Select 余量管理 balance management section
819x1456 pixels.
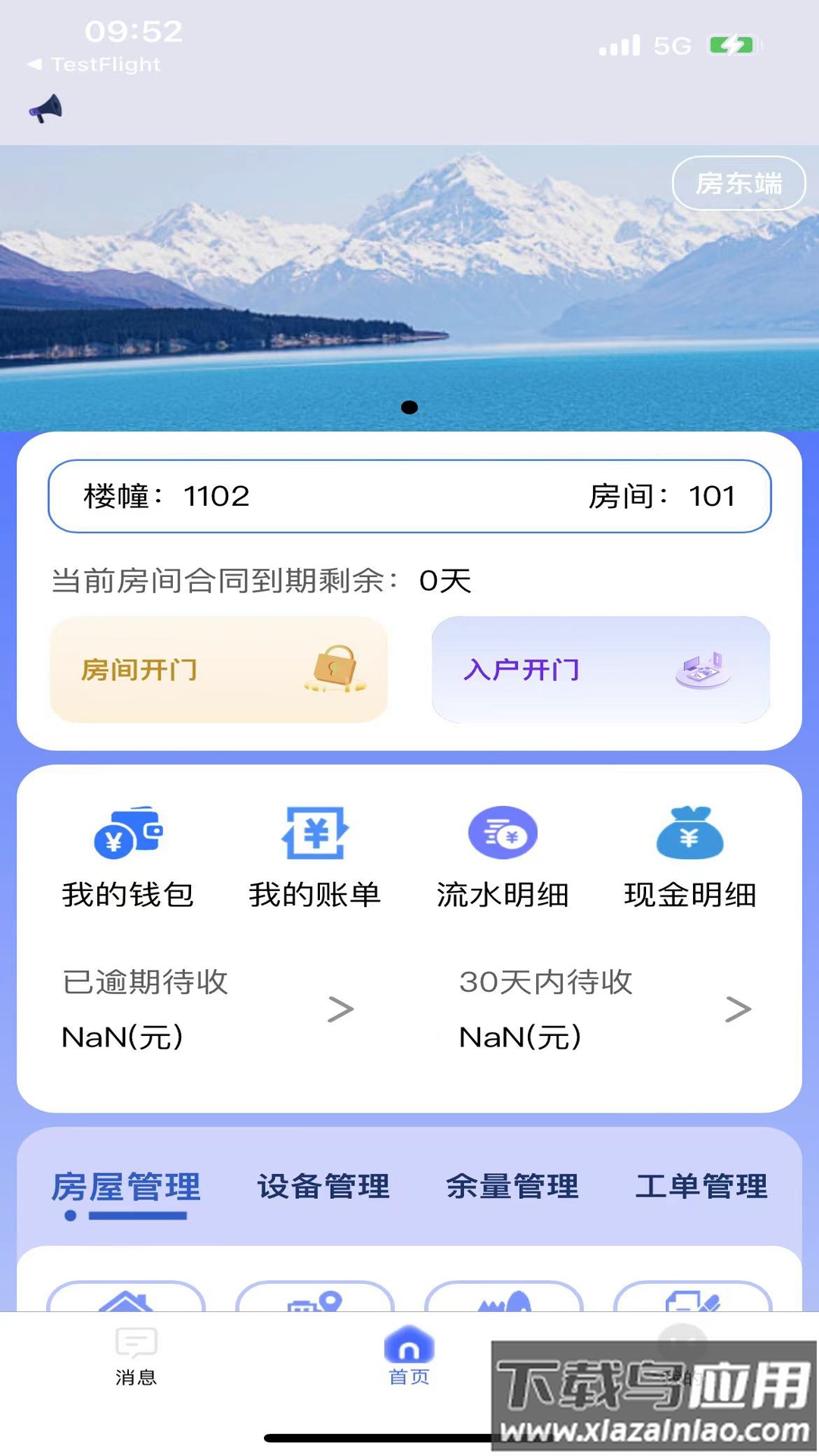click(x=512, y=1187)
